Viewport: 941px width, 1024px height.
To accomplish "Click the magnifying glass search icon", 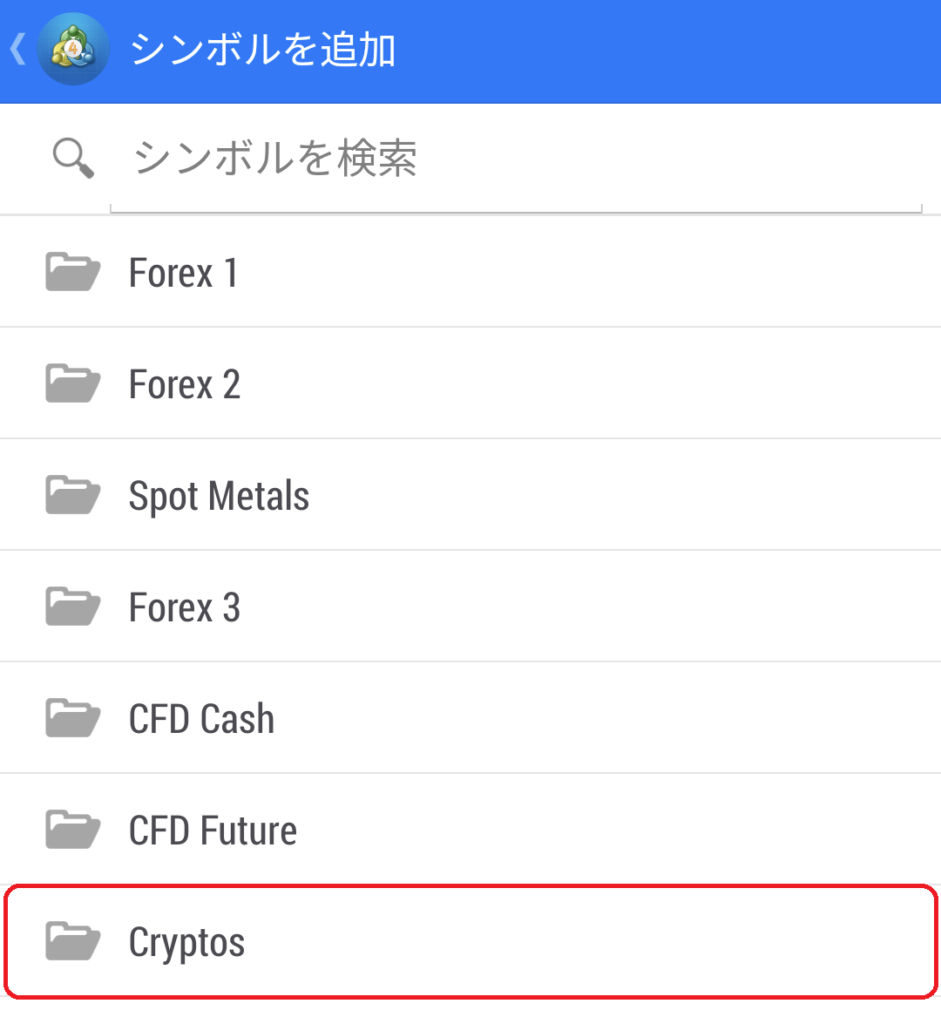I will (71, 158).
